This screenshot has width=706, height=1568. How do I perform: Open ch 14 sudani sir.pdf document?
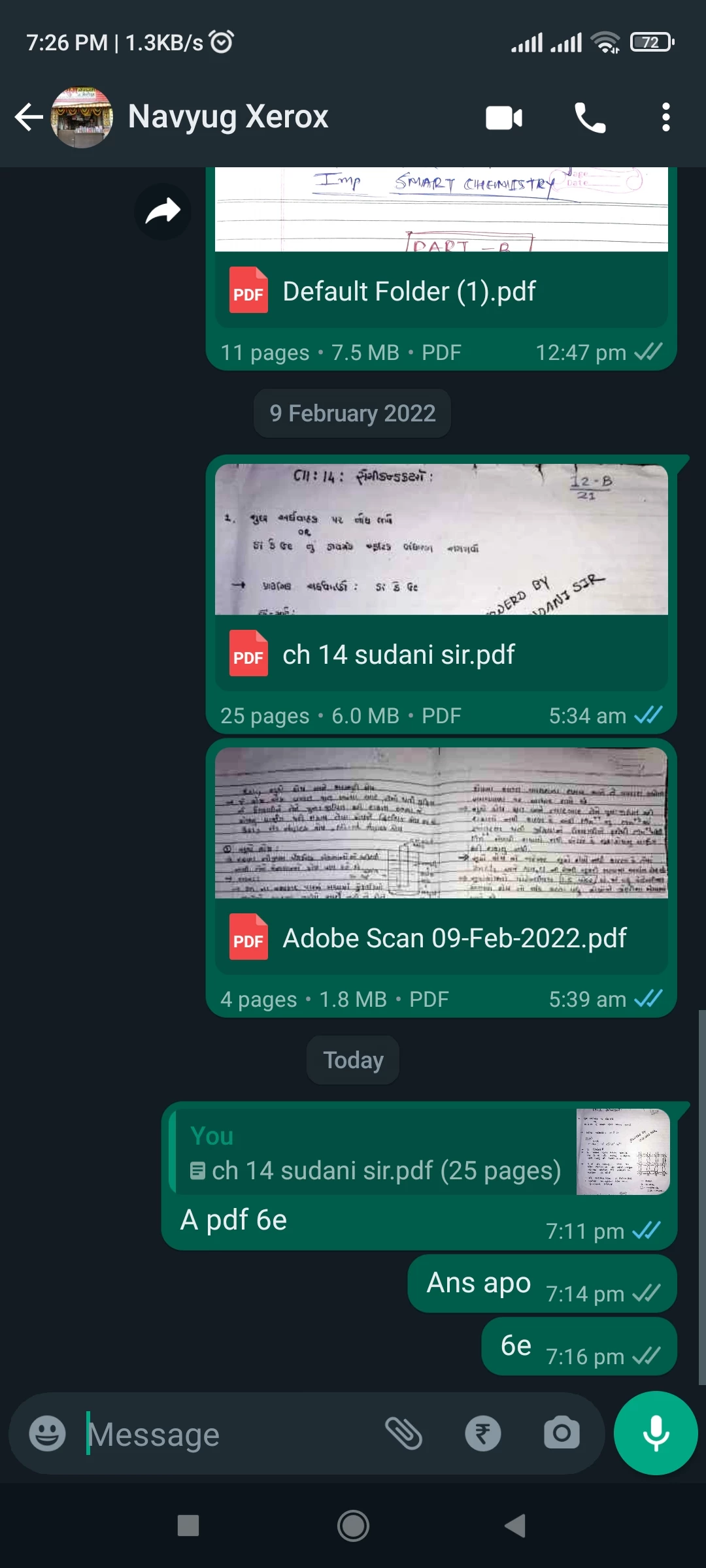tap(441, 655)
